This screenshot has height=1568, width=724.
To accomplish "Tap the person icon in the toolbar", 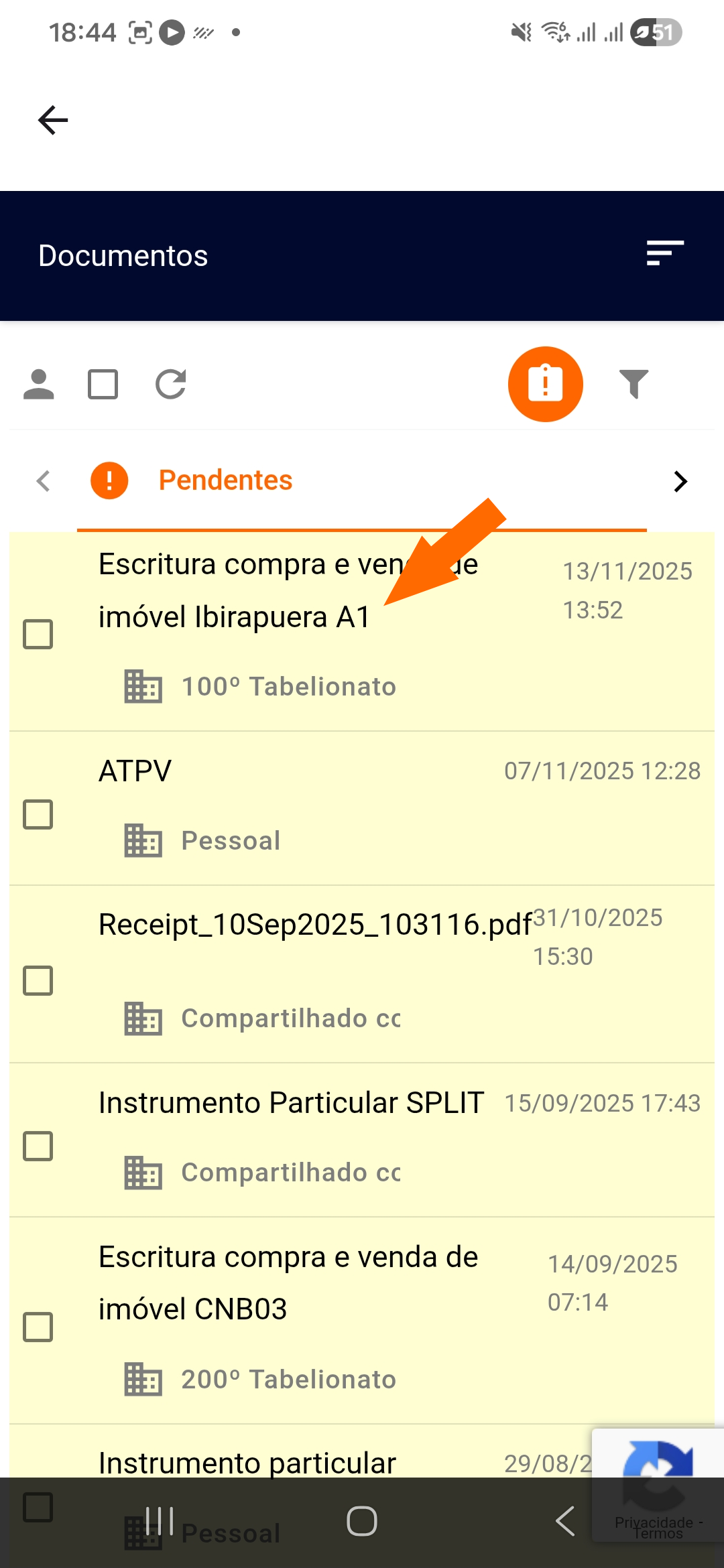I will click(x=39, y=385).
